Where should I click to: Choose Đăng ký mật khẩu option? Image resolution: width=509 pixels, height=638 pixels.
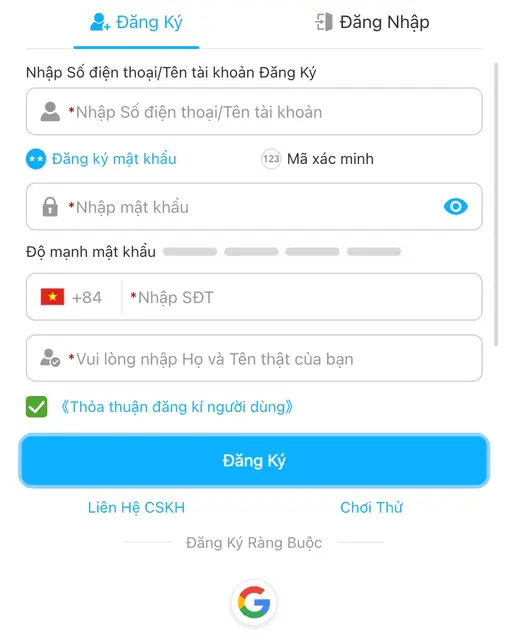(x=101, y=159)
